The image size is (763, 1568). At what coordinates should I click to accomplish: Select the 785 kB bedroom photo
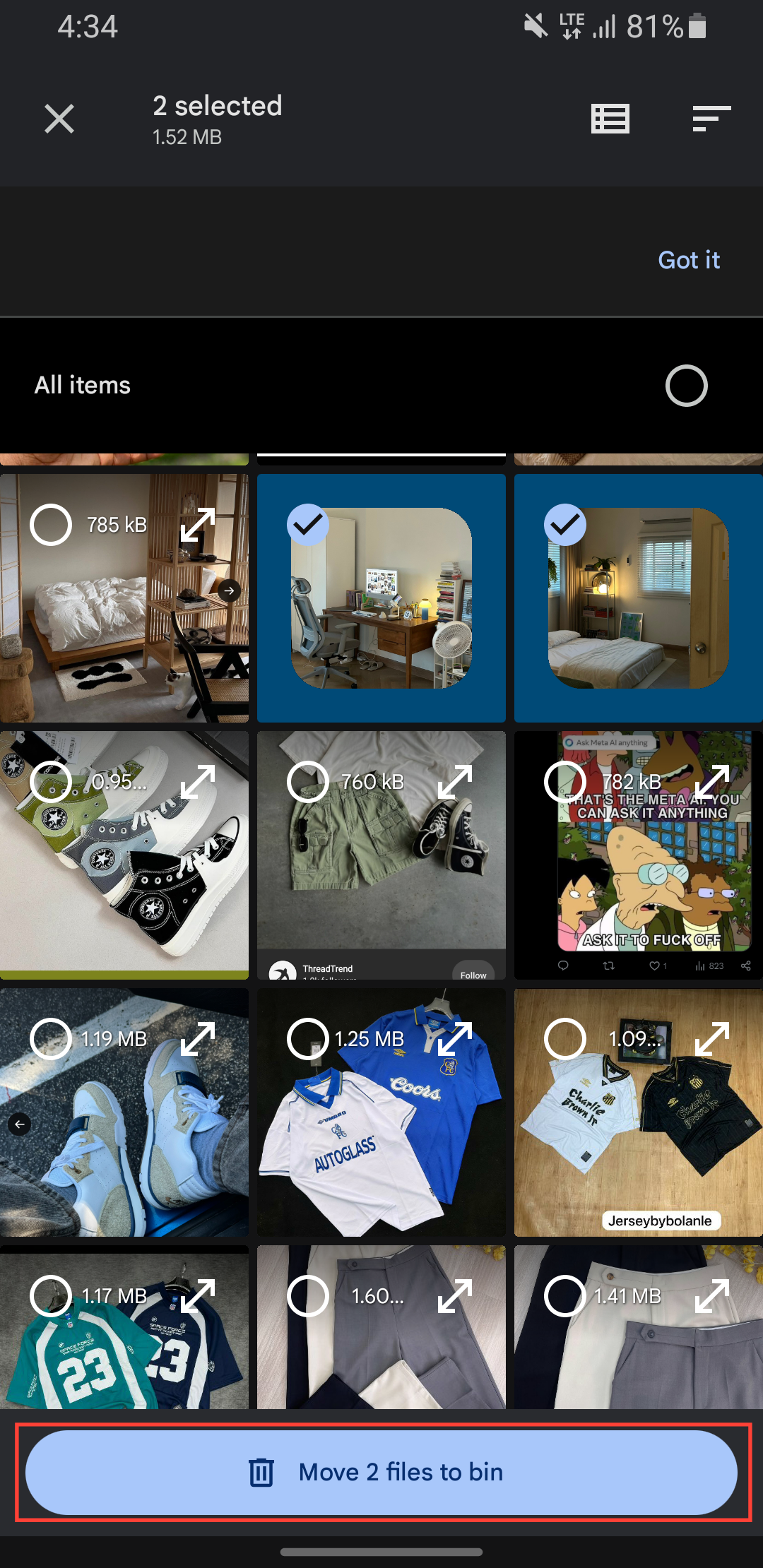point(51,525)
